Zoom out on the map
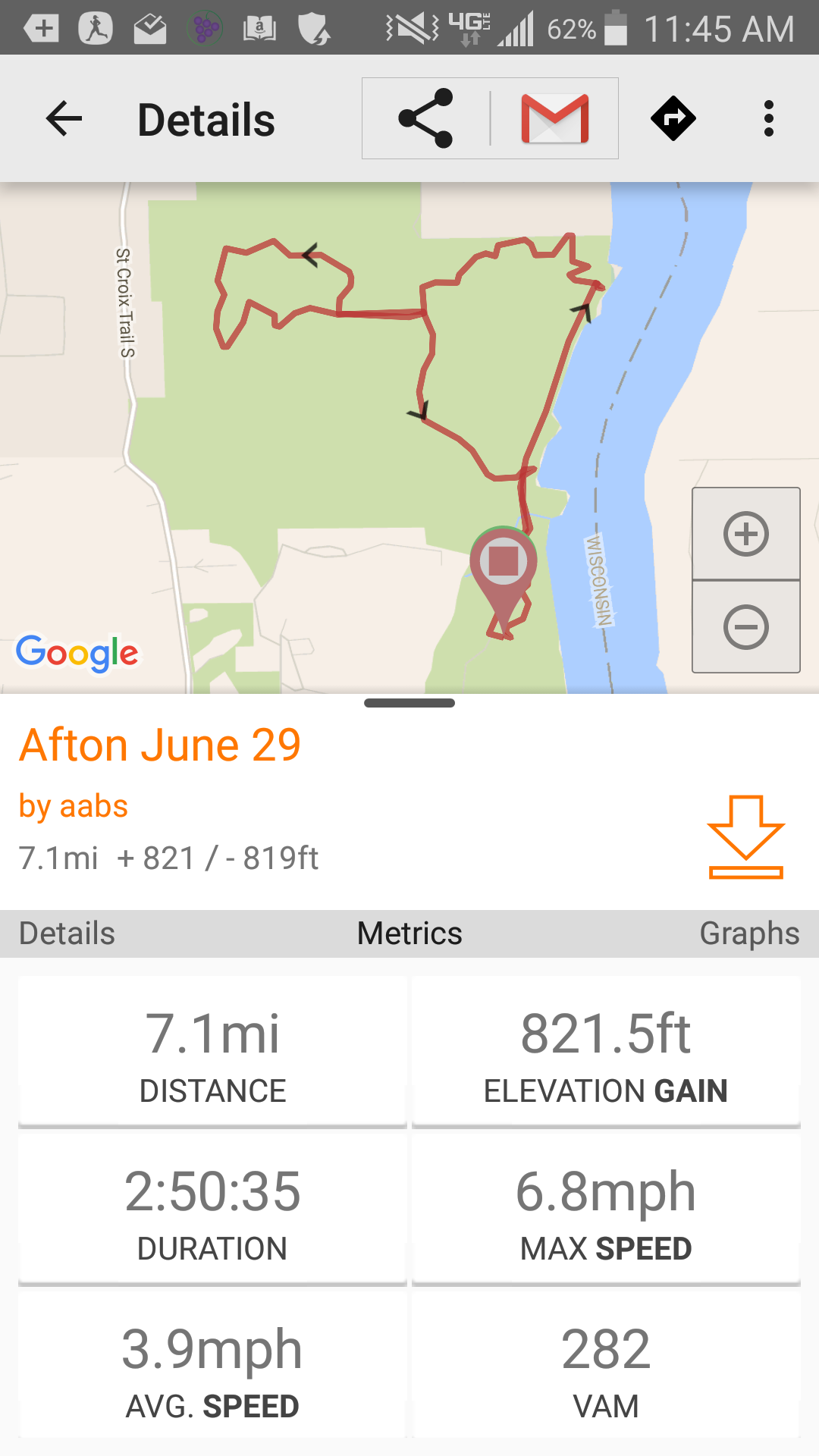The height and width of the screenshot is (1456, 819). (x=746, y=627)
